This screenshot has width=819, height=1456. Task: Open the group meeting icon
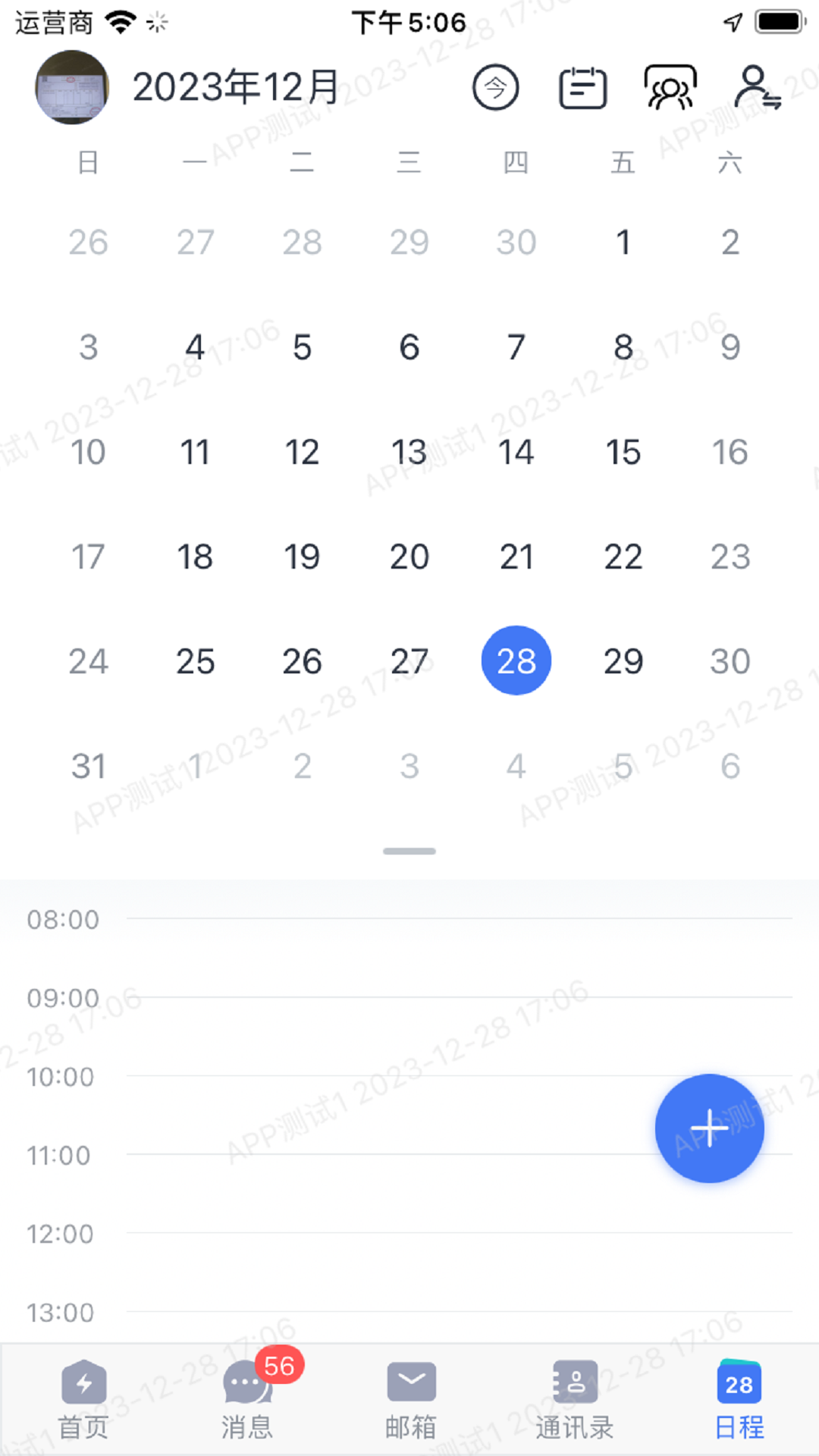click(x=670, y=88)
